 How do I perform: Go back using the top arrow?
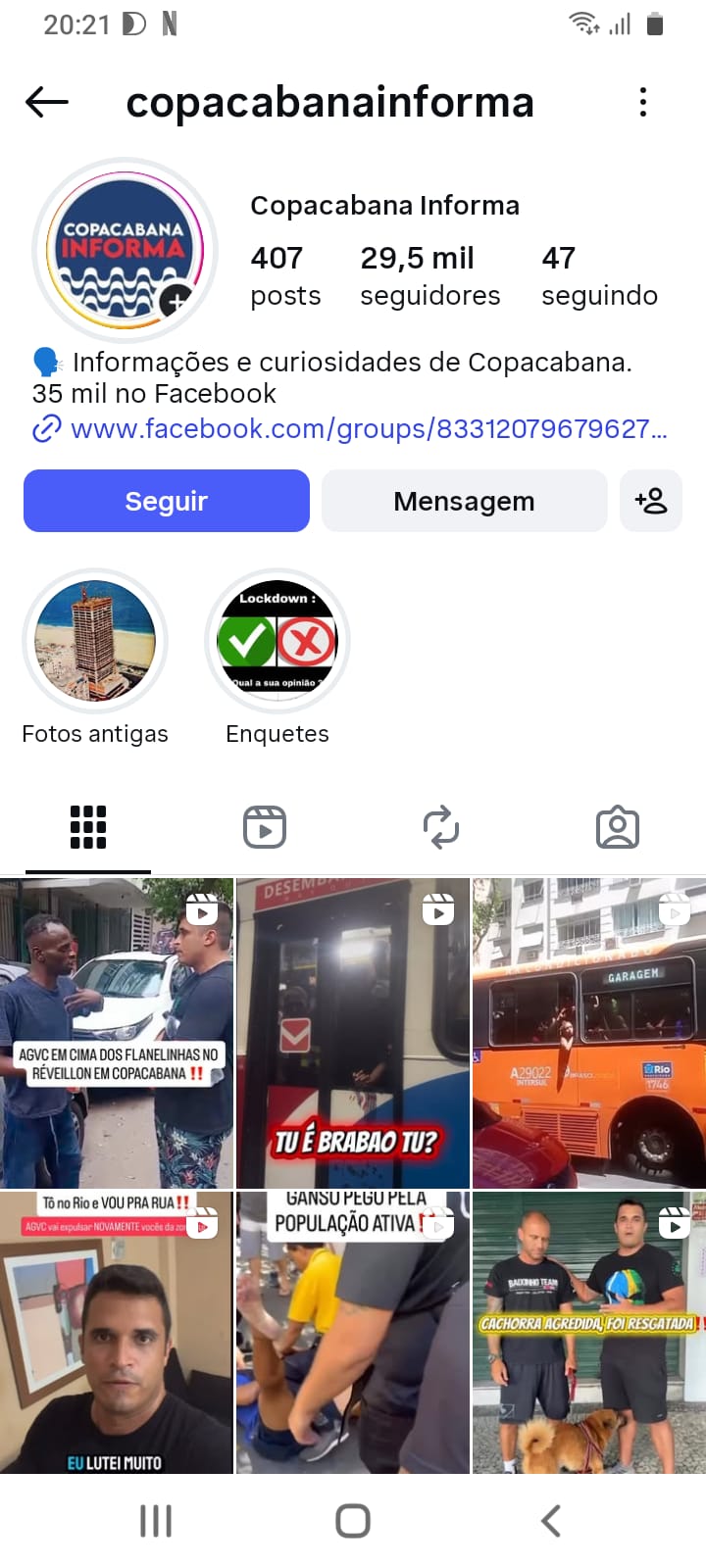point(46,102)
